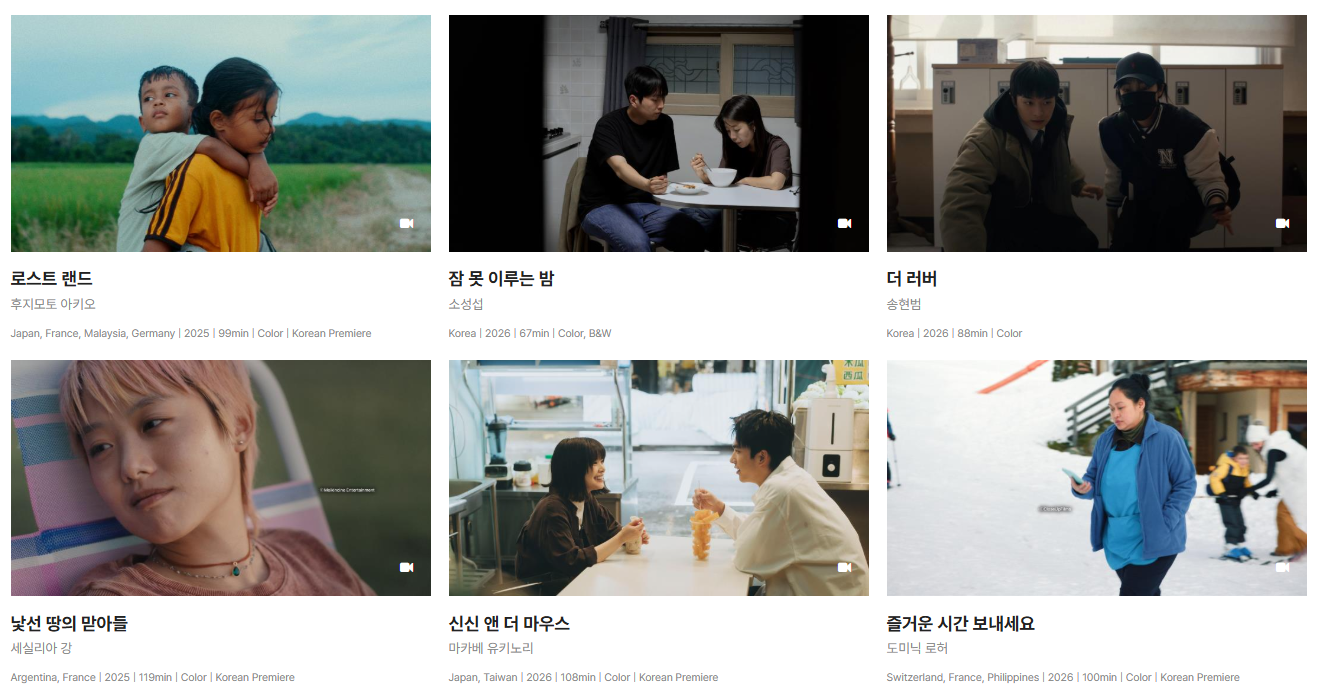Viewport: 1320px width, 694px height.
Task: Play the trailer icon on 낯선 땅의 맏아들
Action: click(407, 567)
